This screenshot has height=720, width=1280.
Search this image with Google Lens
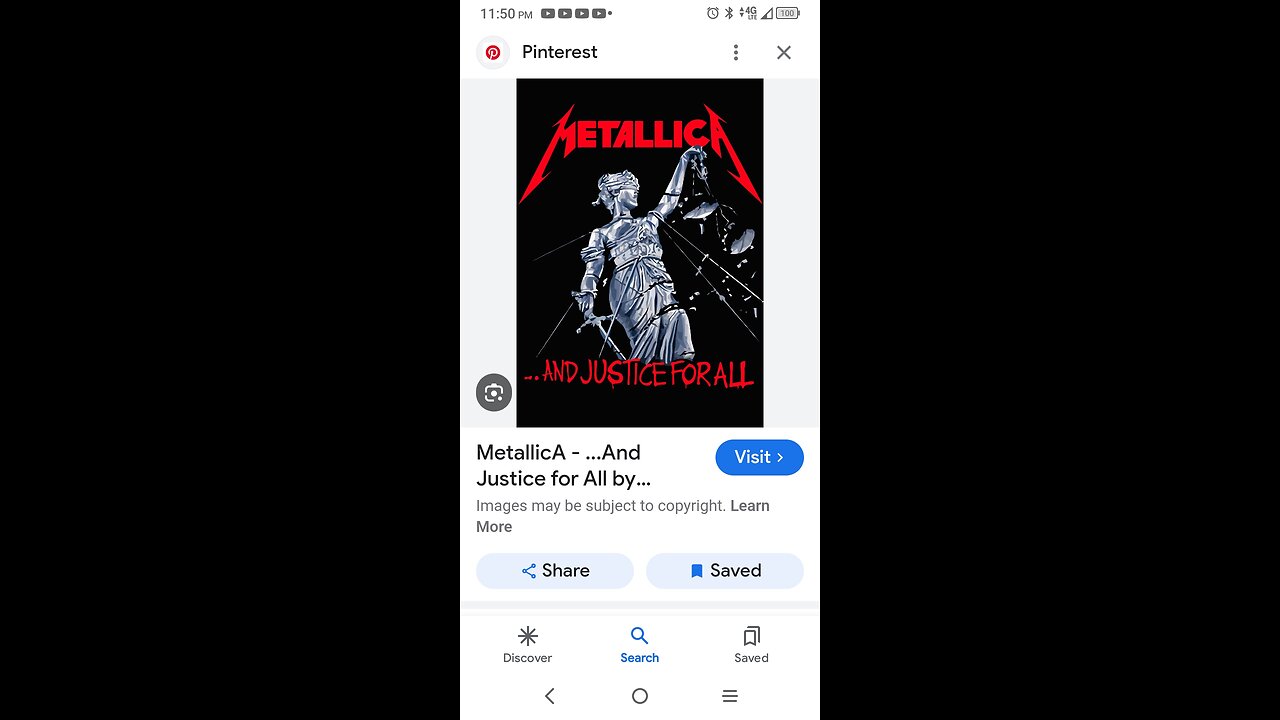[x=494, y=393]
